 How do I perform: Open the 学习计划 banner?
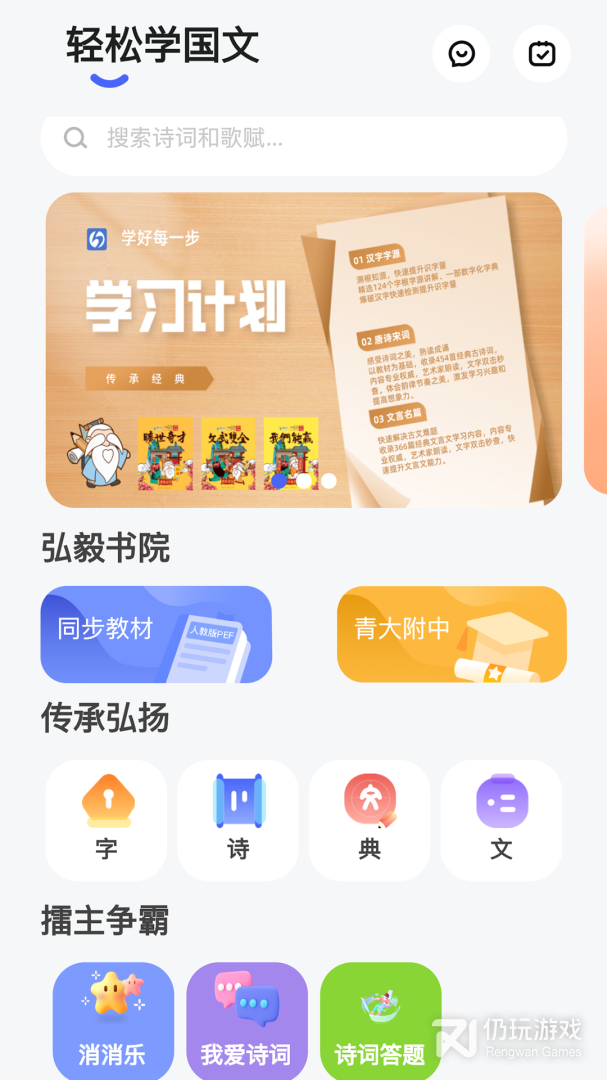coord(304,350)
